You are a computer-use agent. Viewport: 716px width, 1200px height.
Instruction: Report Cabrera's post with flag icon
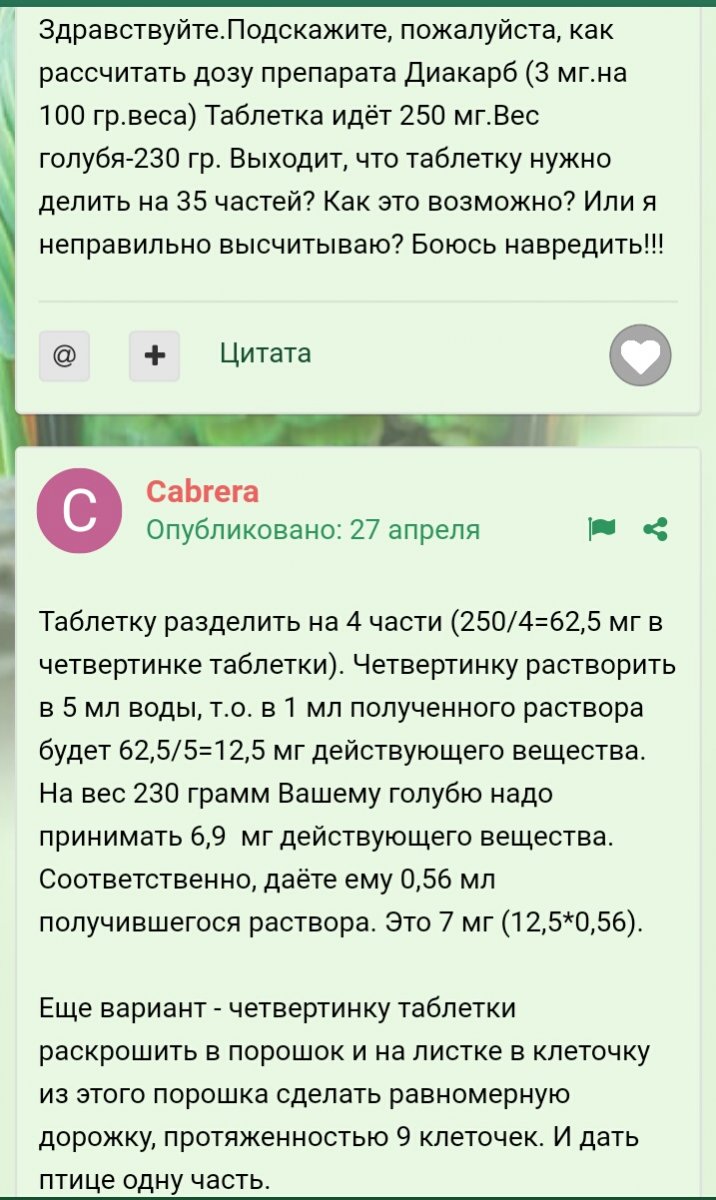(x=602, y=530)
